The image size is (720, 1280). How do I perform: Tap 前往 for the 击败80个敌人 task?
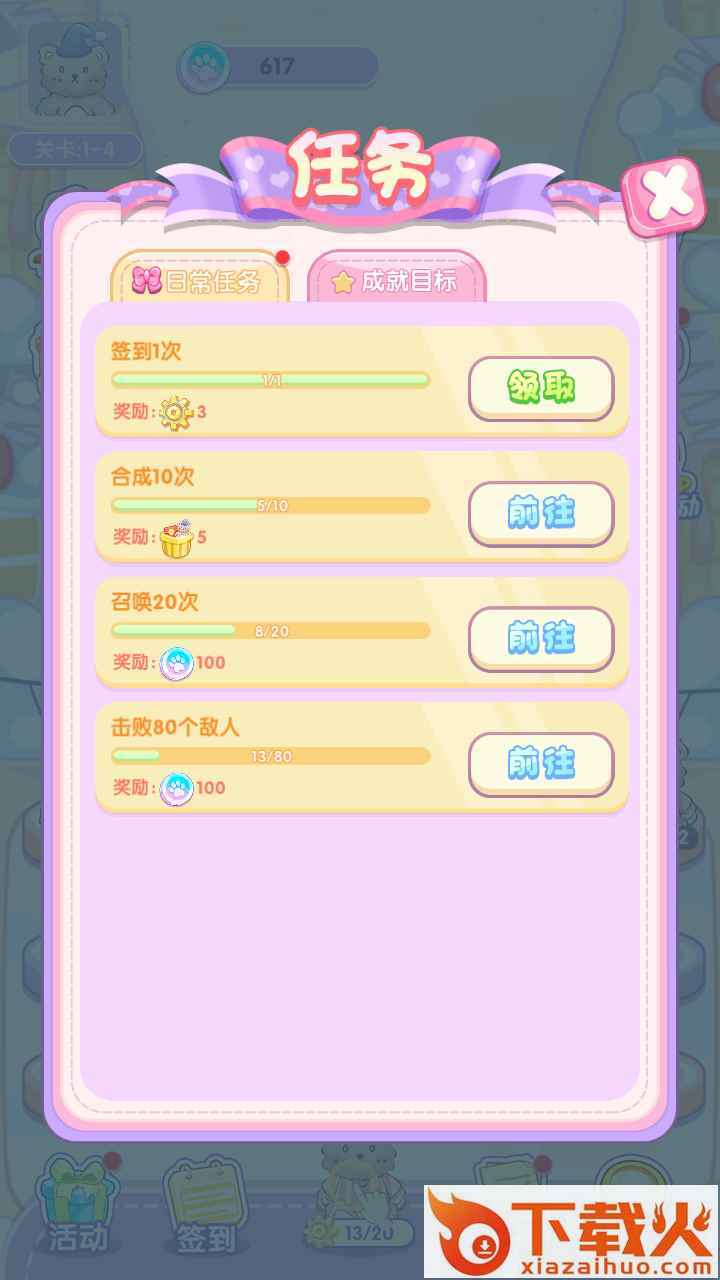click(541, 764)
